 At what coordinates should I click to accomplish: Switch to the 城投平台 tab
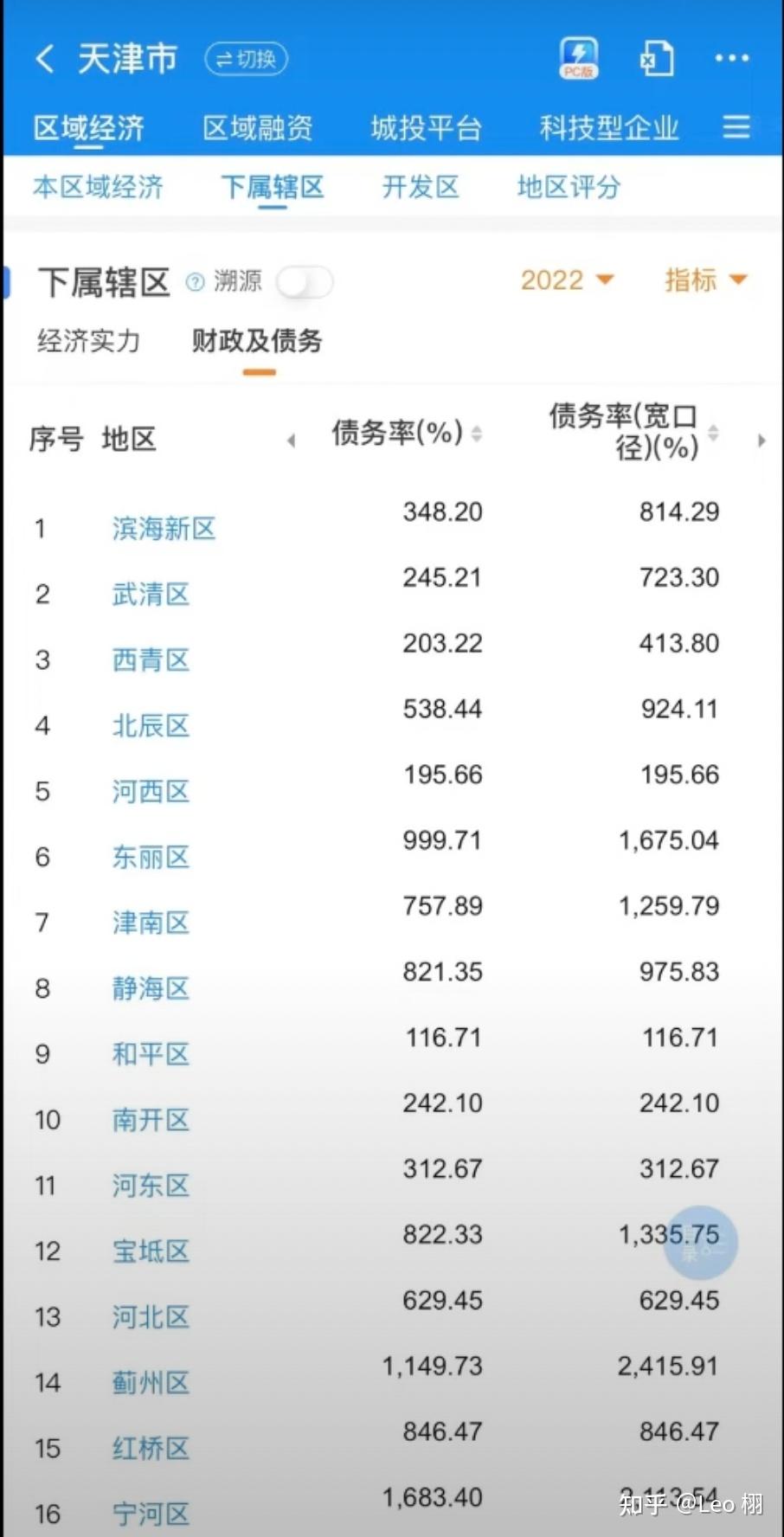[x=425, y=128]
